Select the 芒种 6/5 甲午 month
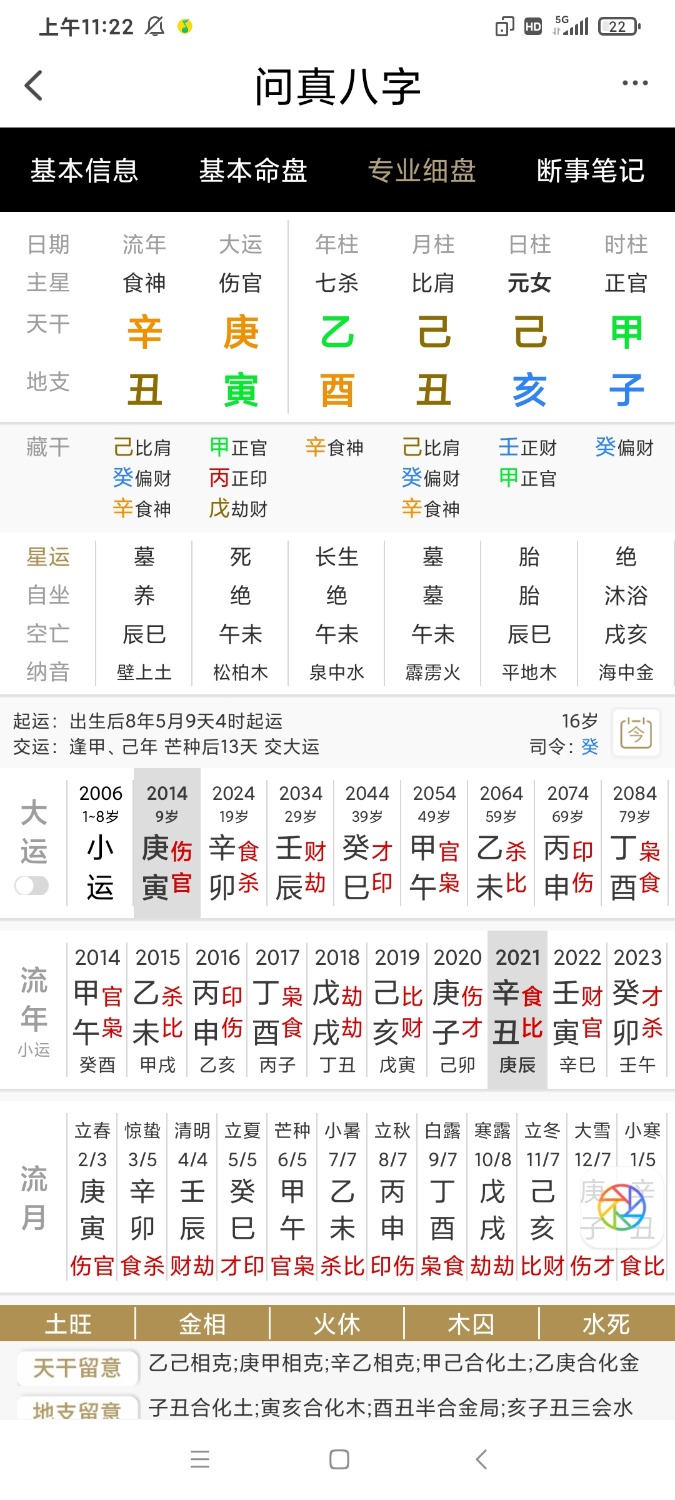This screenshot has width=675, height=1500. (292, 1198)
